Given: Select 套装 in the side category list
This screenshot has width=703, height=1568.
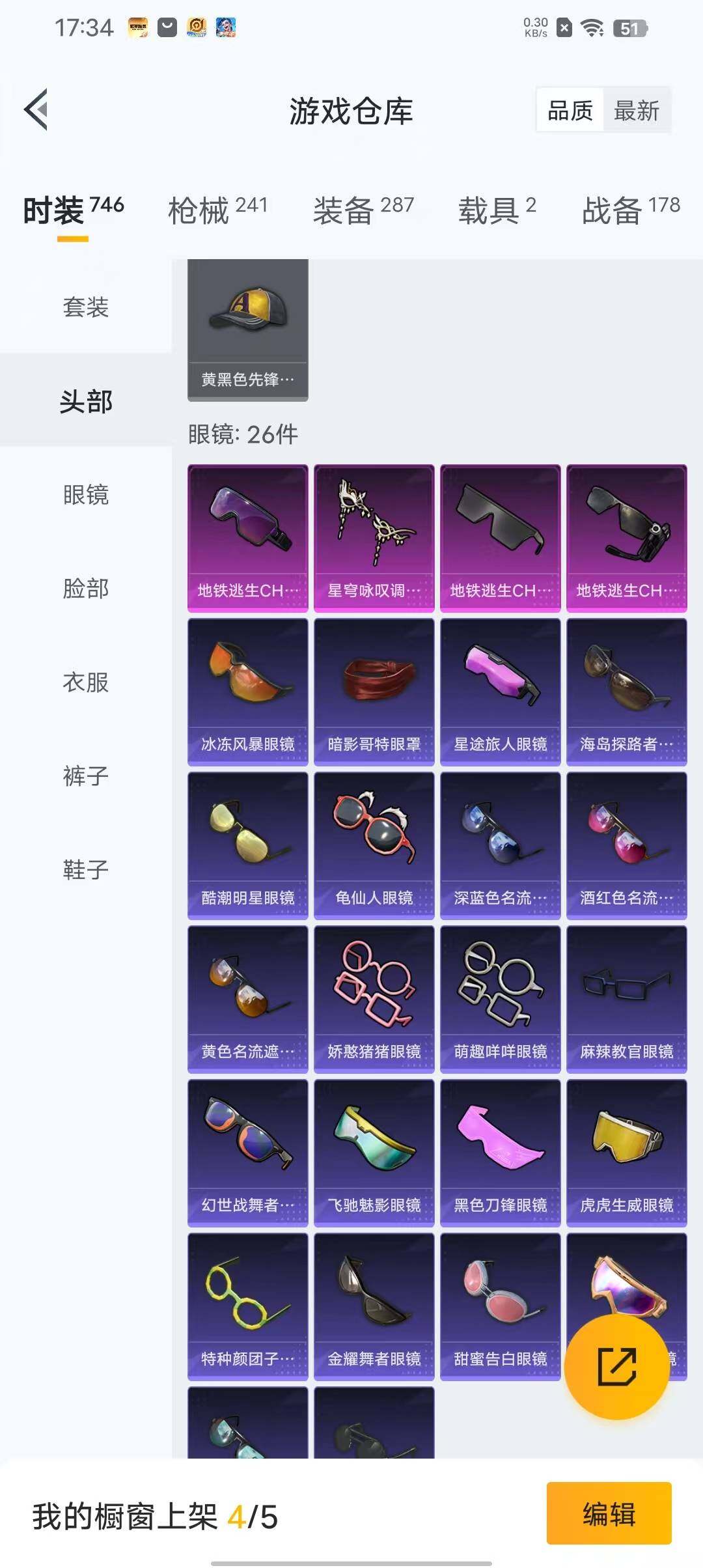Looking at the screenshot, I should (x=85, y=307).
